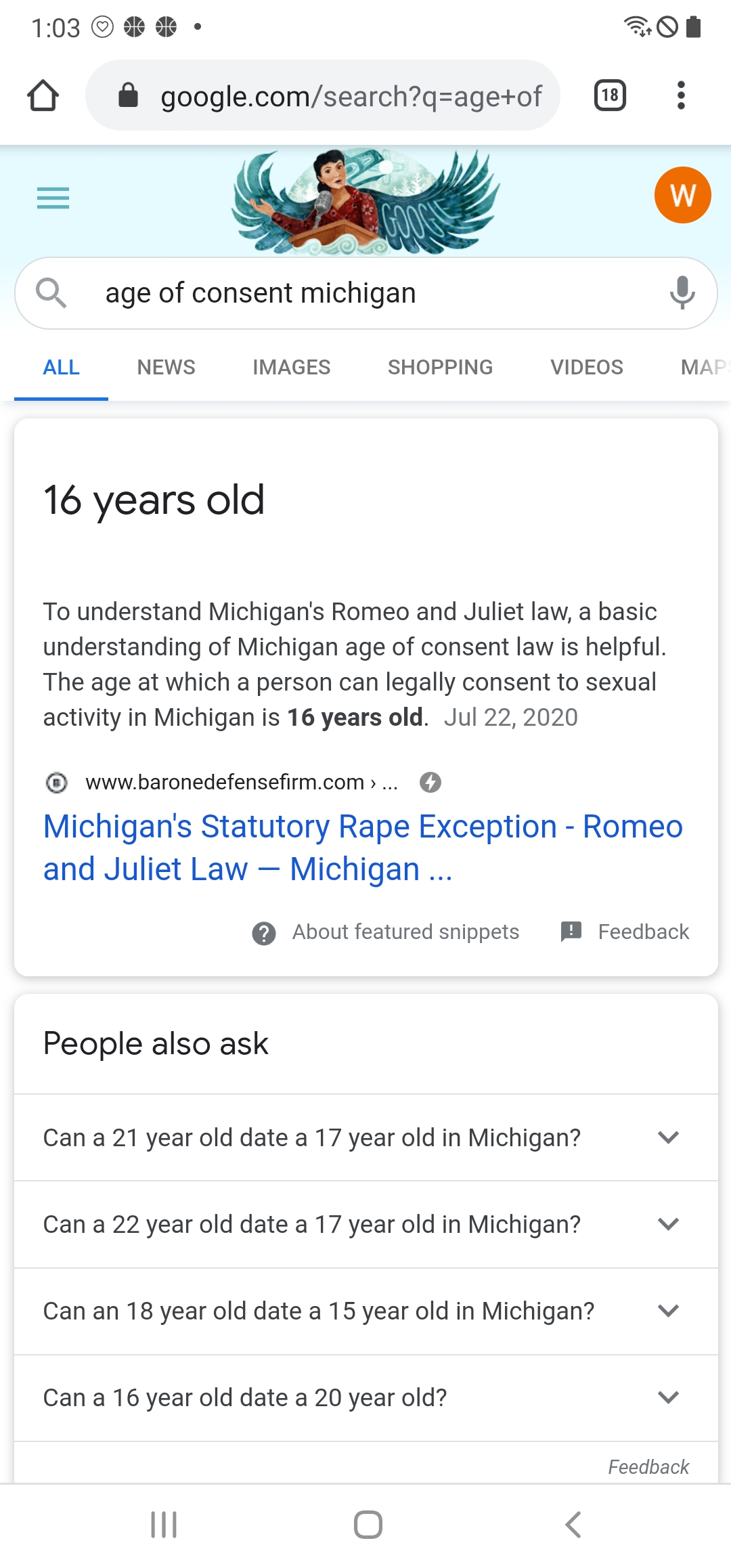This screenshot has height=1568, width=731.
Task: Open the Google navigation hamburger menu
Action: click(53, 198)
